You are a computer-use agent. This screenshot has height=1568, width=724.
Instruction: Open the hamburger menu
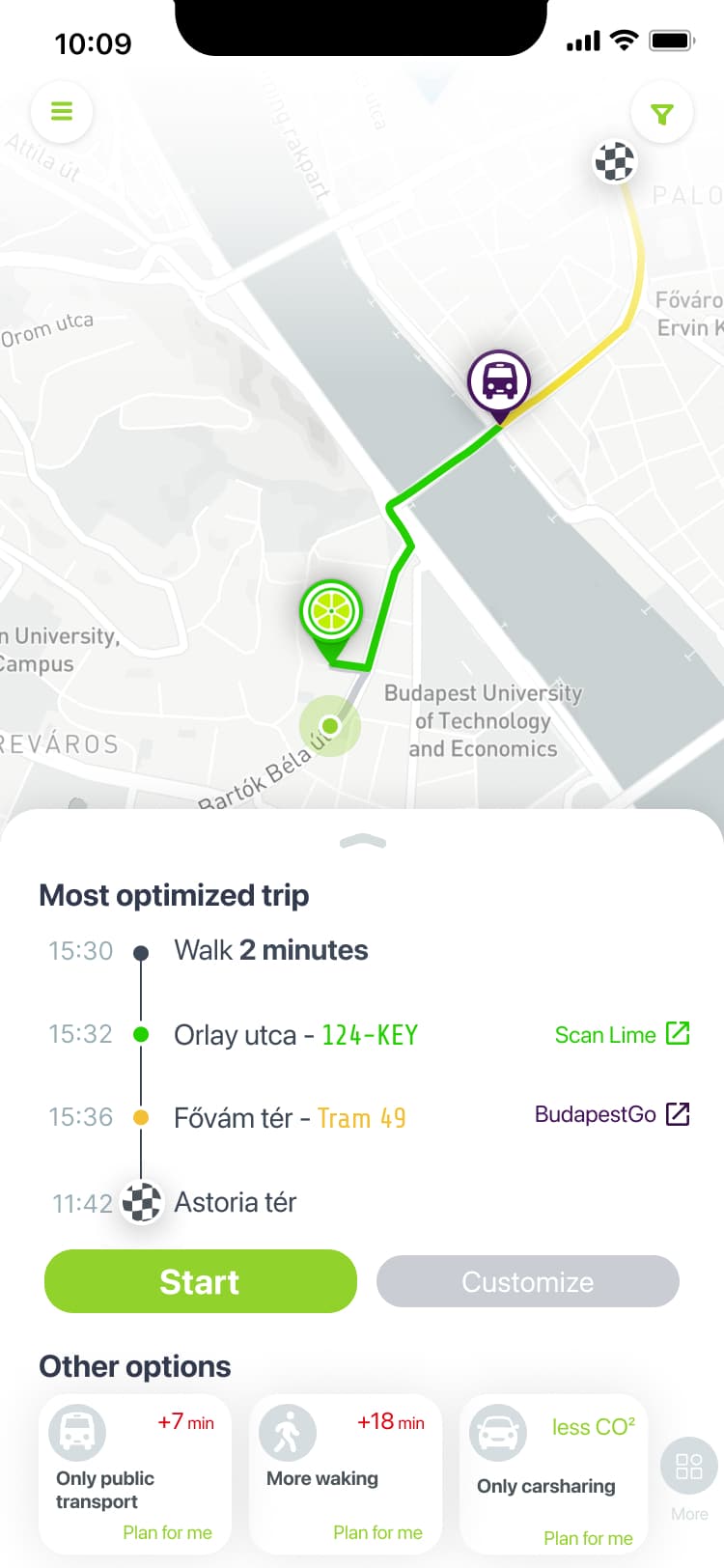pos(62,112)
